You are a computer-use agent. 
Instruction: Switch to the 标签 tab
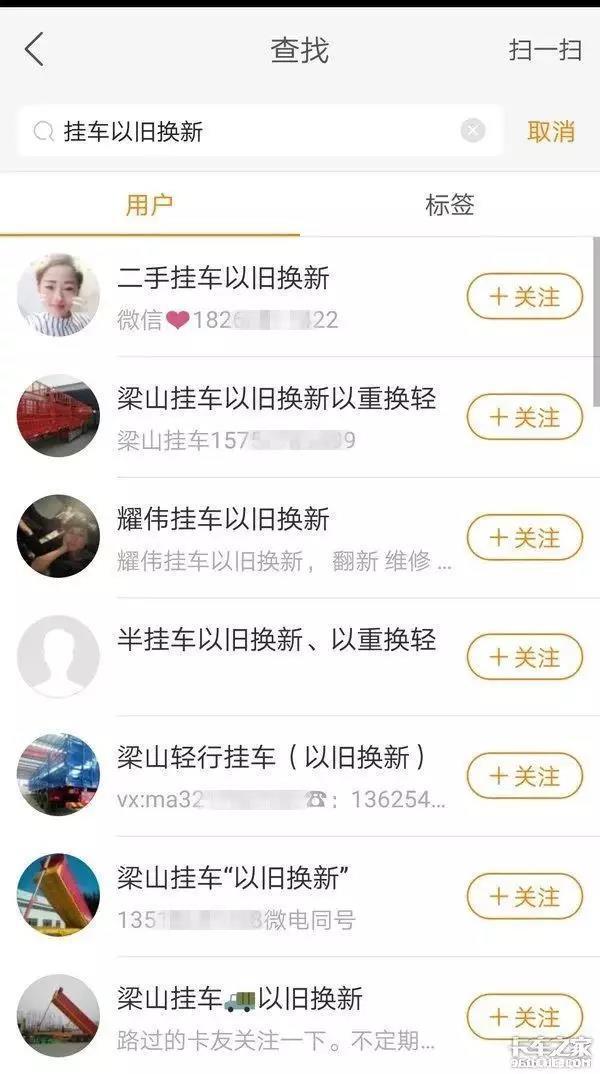[x=449, y=206]
